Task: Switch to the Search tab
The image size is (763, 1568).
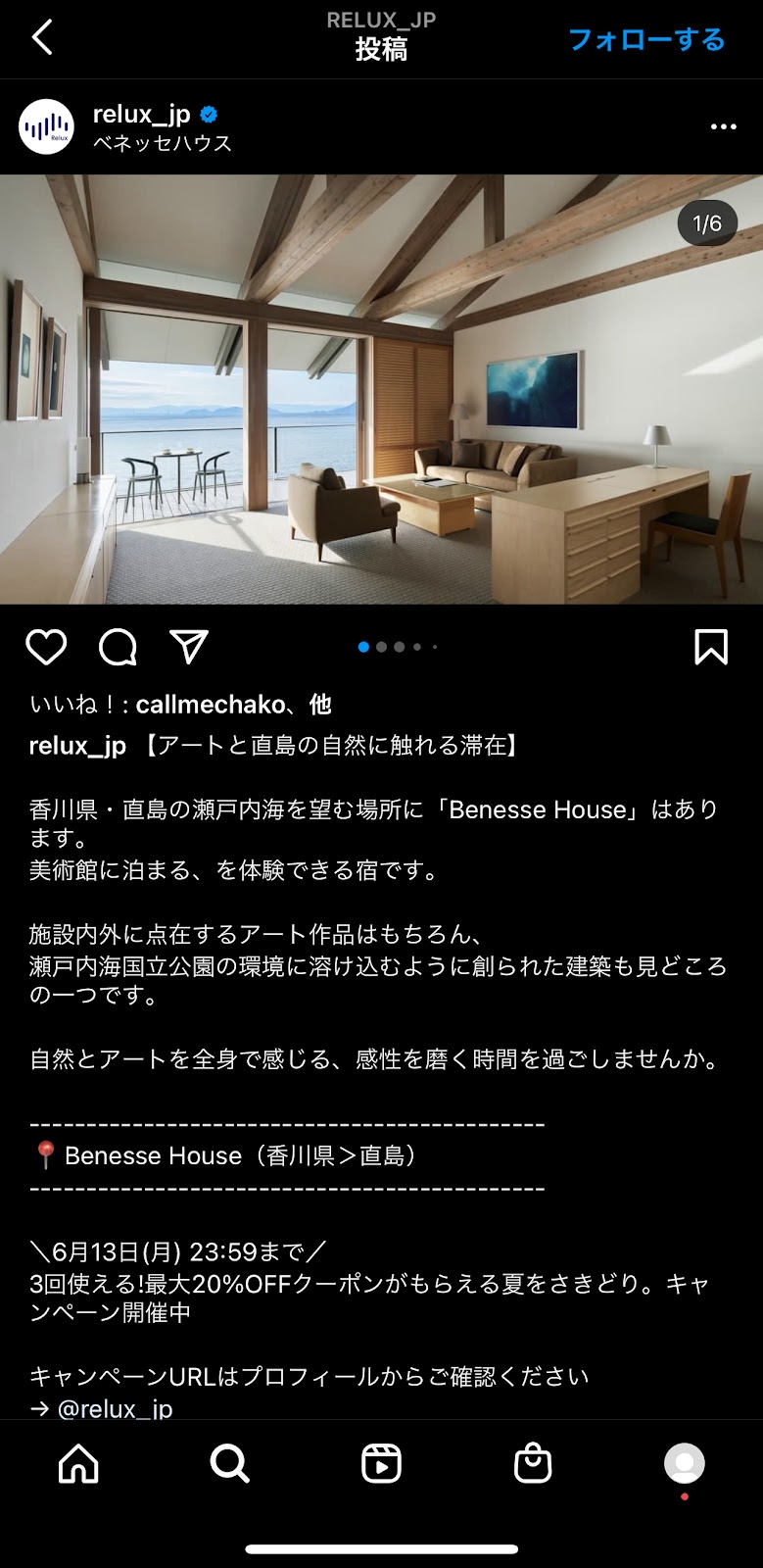Action: click(230, 1464)
